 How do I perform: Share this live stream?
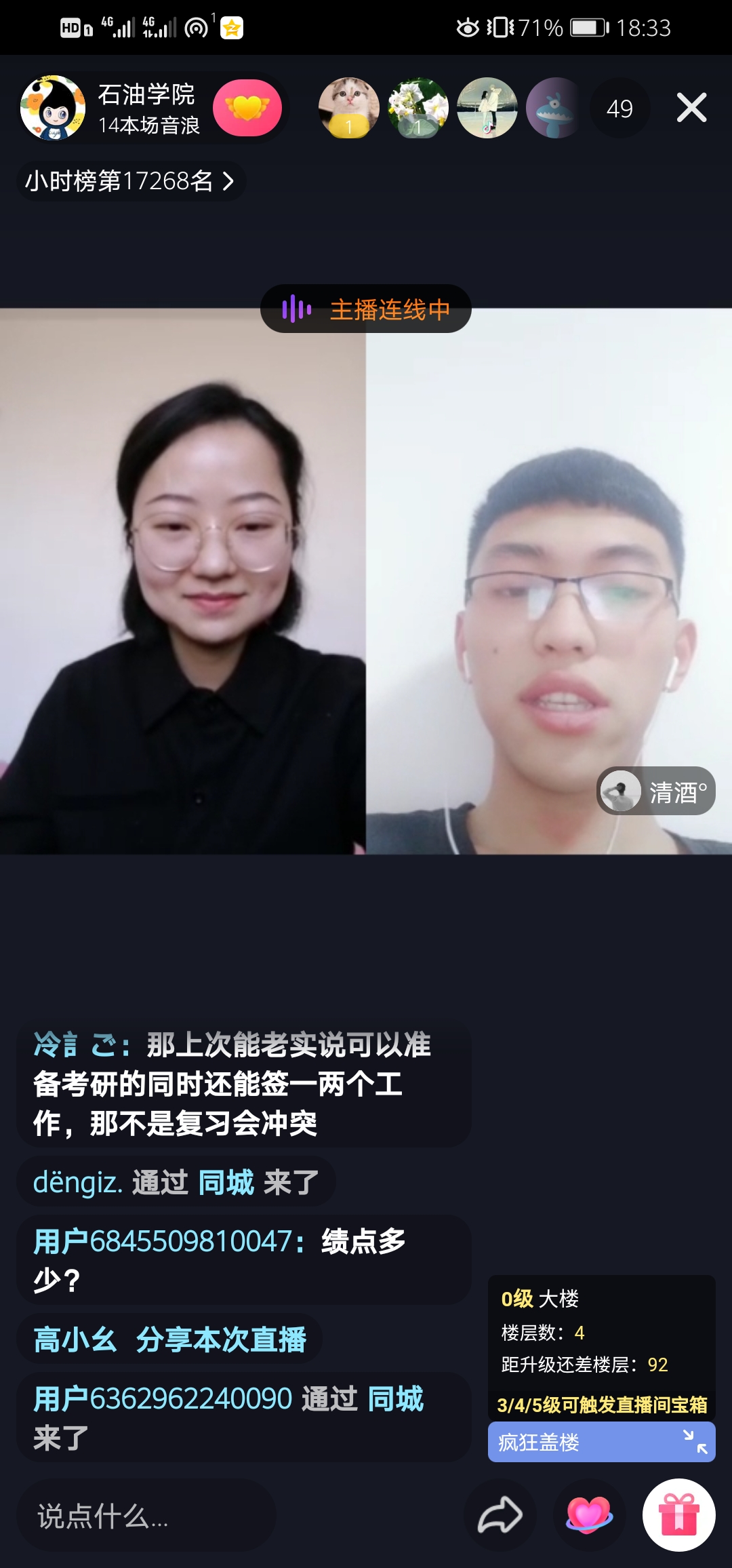coord(500,1516)
